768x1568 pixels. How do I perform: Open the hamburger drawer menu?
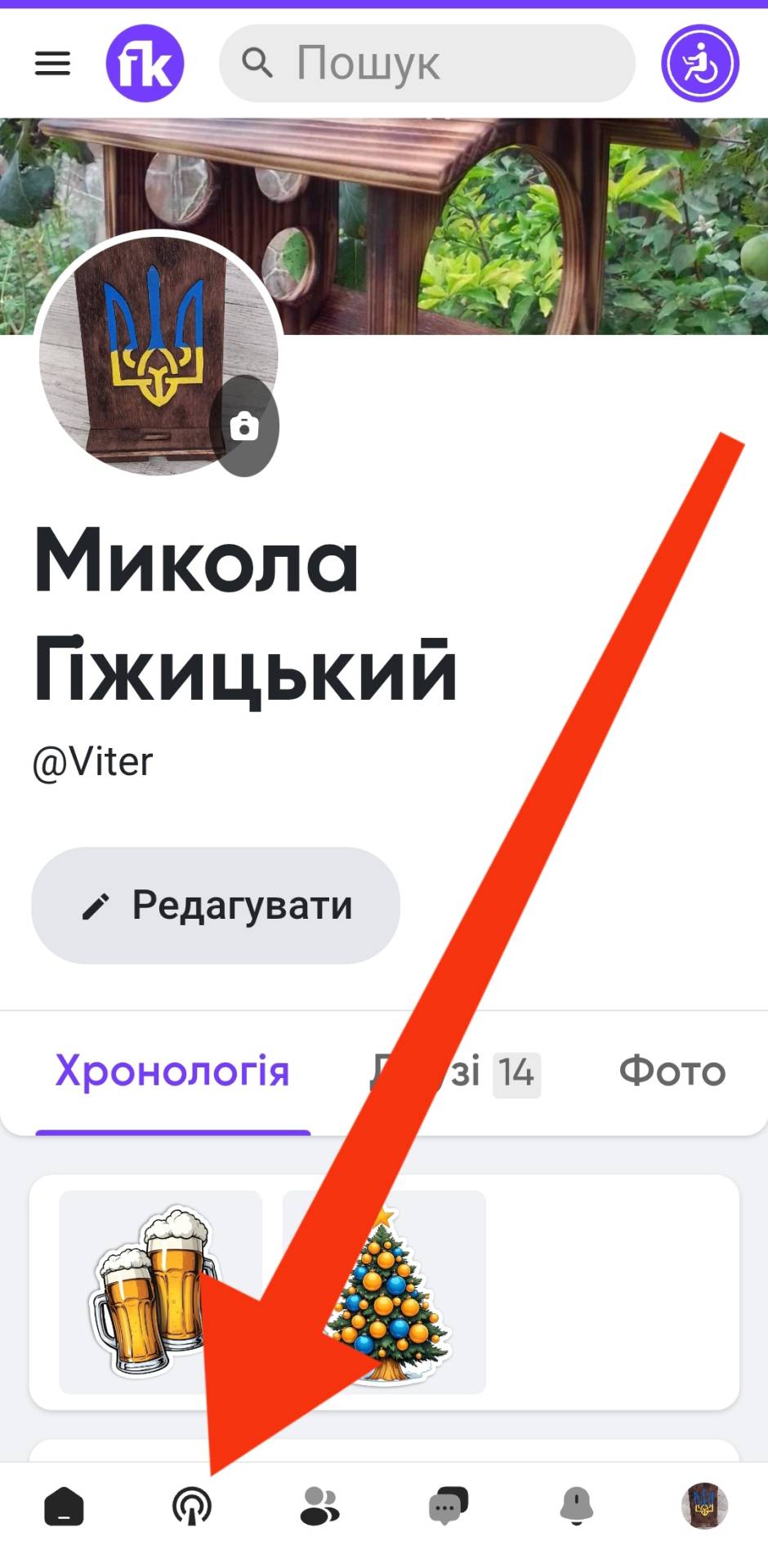pyautogui.click(x=52, y=63)
